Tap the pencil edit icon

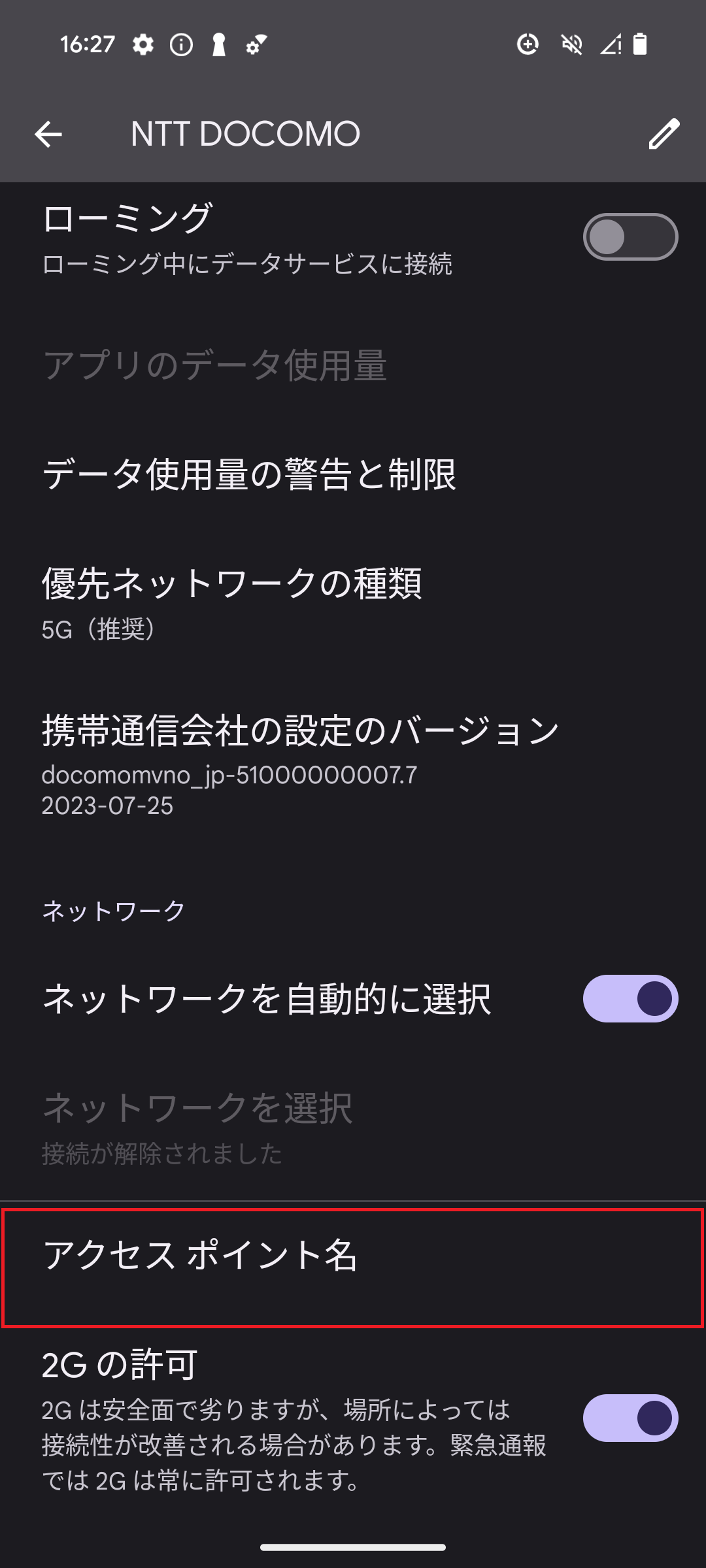664,135
